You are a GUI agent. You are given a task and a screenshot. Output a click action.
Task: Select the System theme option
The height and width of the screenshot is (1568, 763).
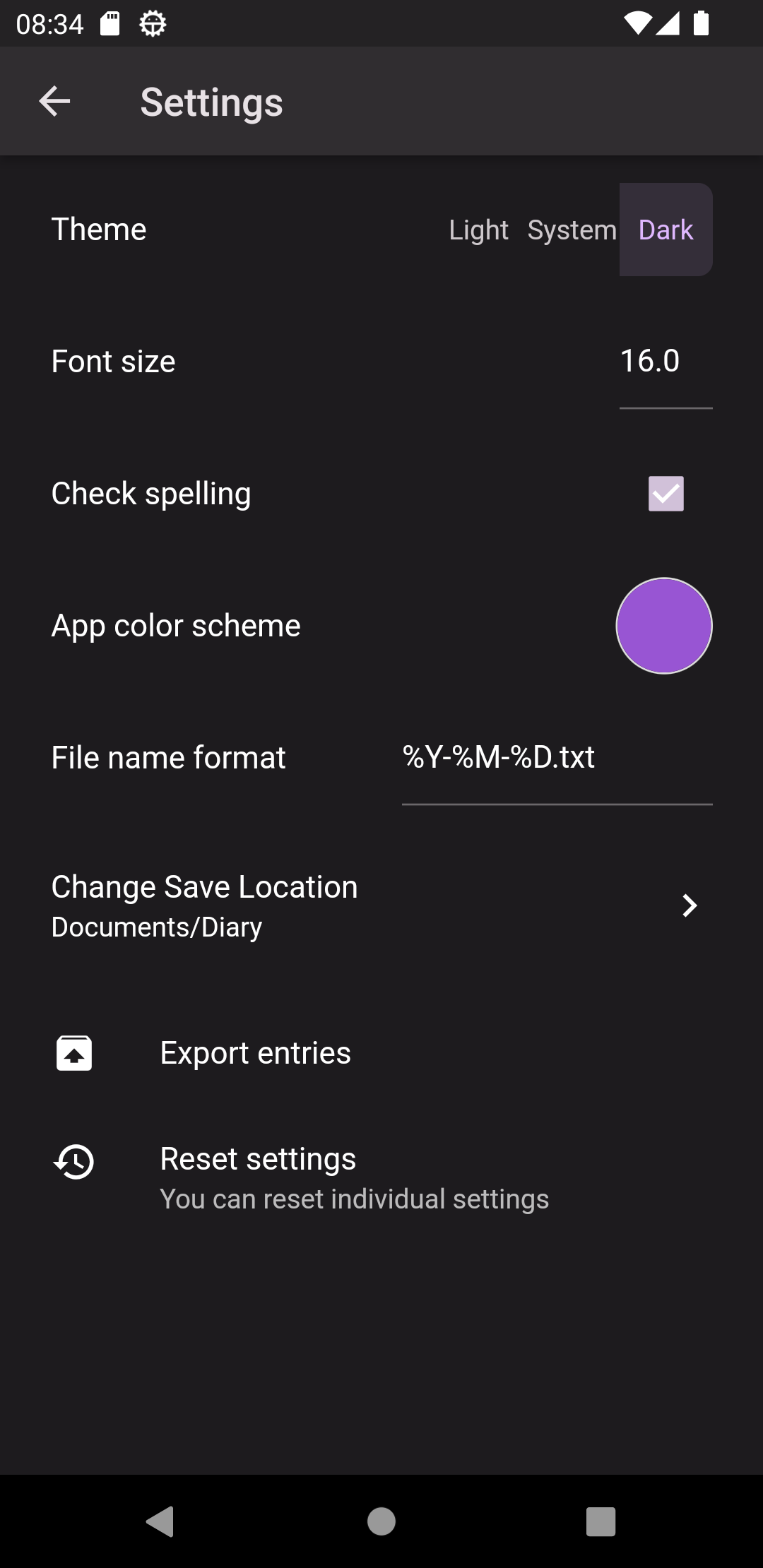572,230
